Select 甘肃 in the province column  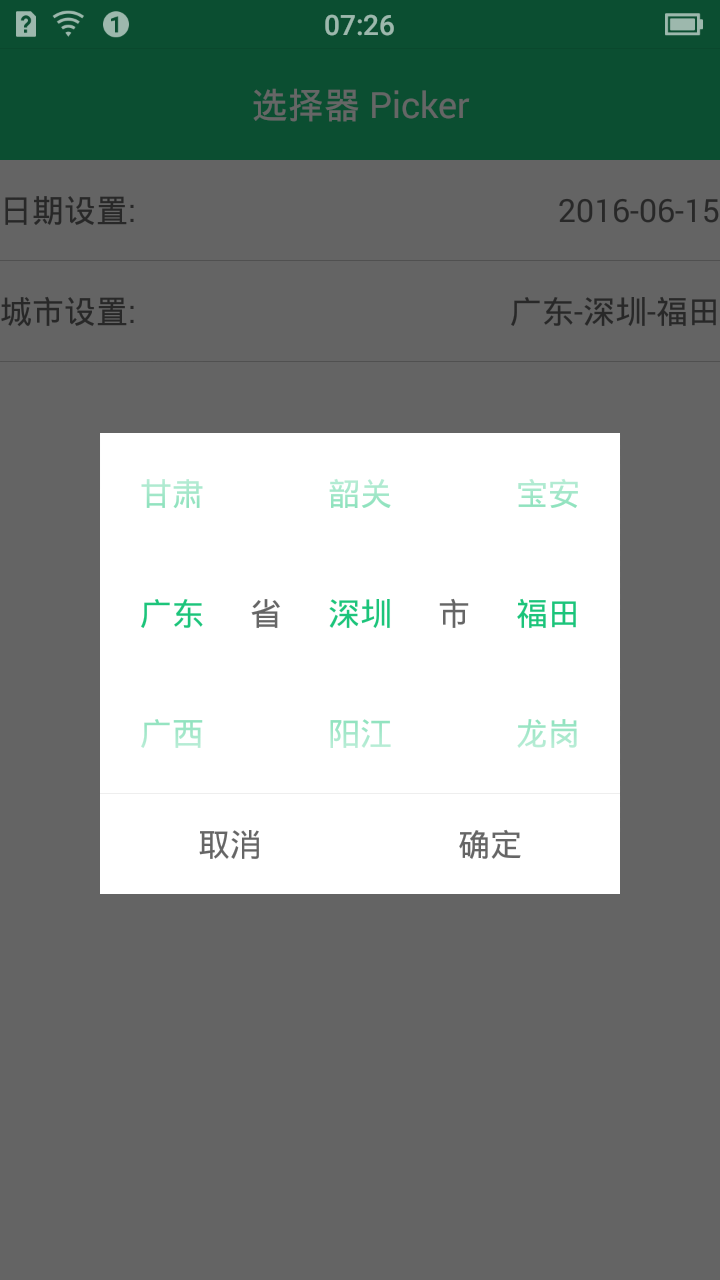(x=172, y=494)
